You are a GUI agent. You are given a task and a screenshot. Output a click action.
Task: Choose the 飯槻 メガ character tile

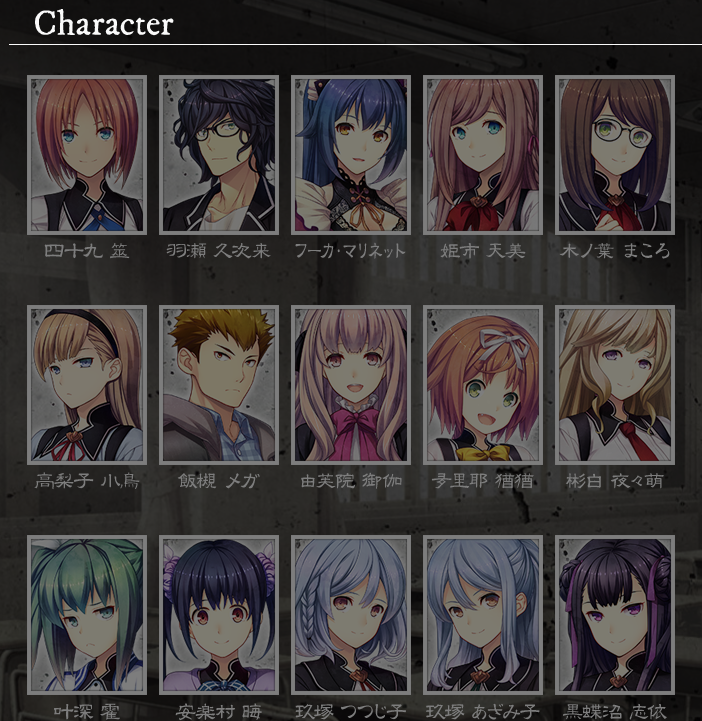pos(218,385)
